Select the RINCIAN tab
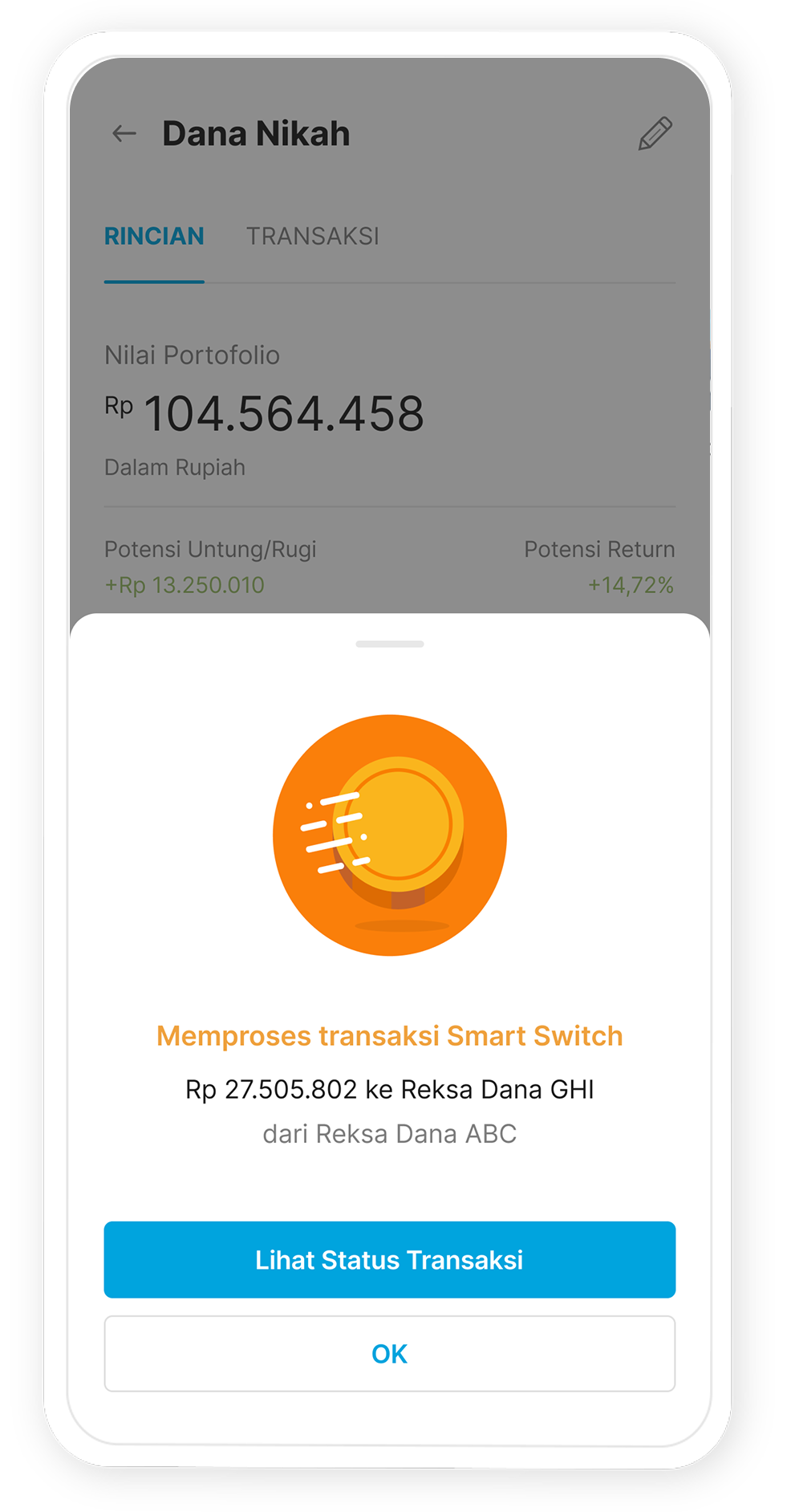The image size is (787, 1512). (154, 236)
